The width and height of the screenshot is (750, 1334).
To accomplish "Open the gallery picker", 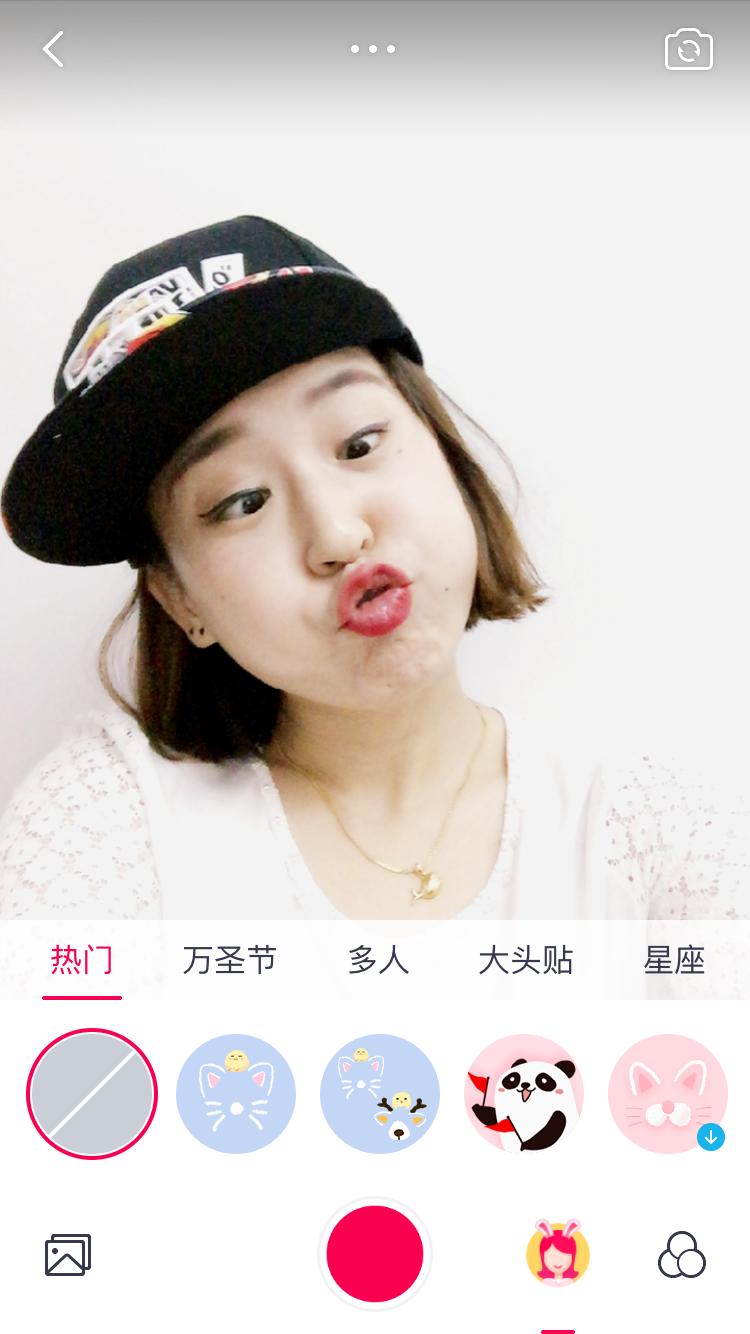I will coord(69,1252).
